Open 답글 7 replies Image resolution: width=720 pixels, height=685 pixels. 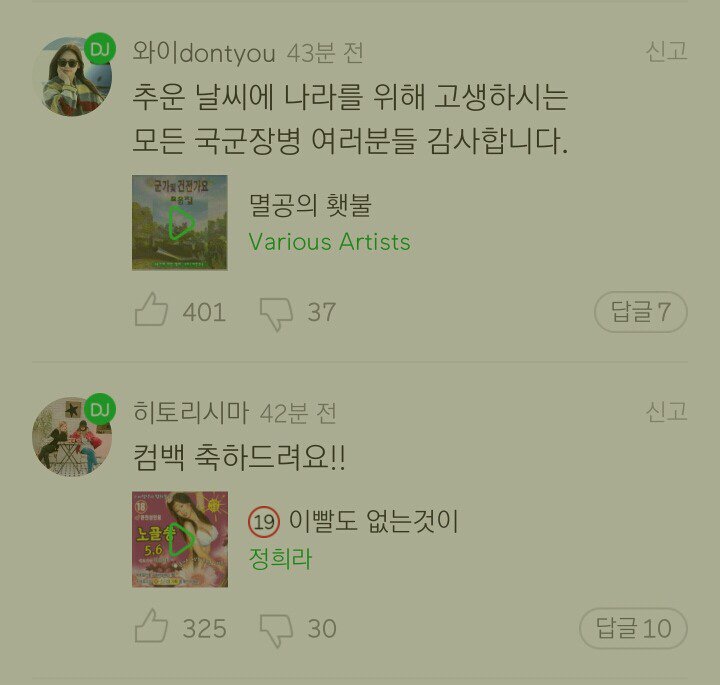pos(641,312)
